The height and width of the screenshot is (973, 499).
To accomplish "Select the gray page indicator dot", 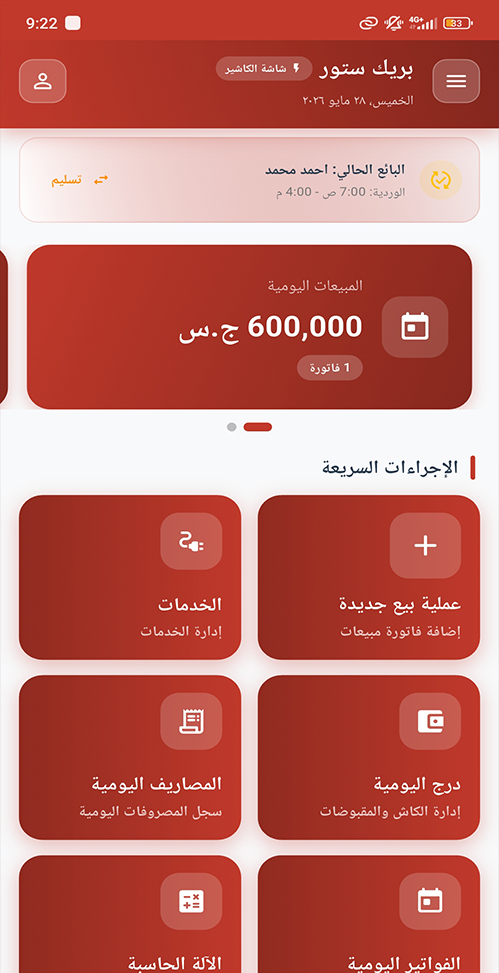I will tap(232, 427).
